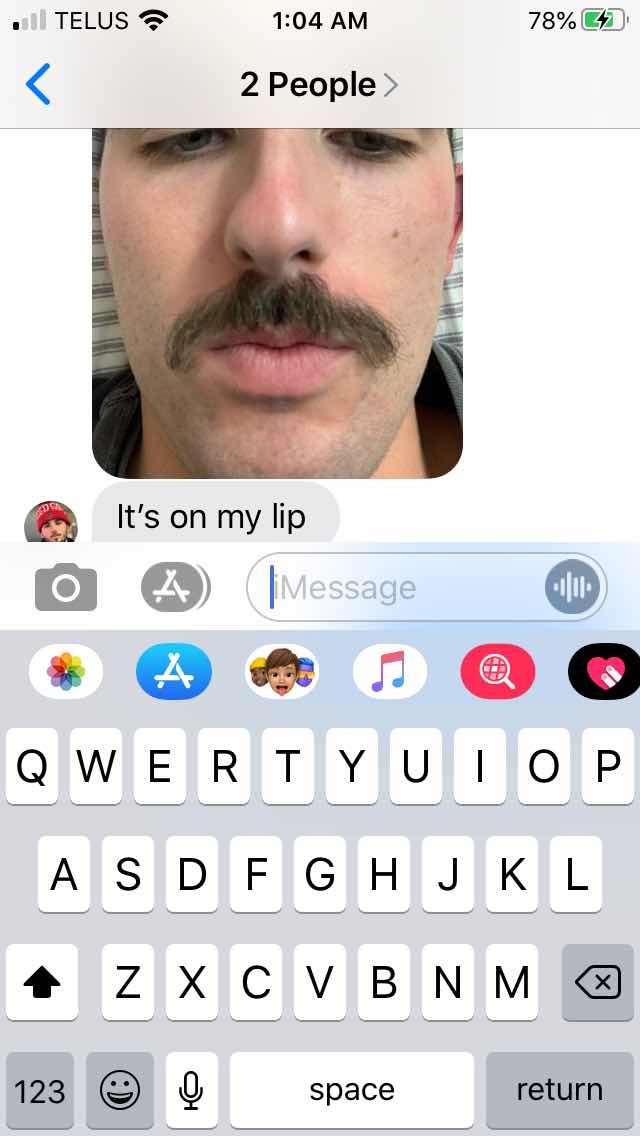Record an audio message
640x1136 pixels.
pyautogui.click(x=573, y=587)
